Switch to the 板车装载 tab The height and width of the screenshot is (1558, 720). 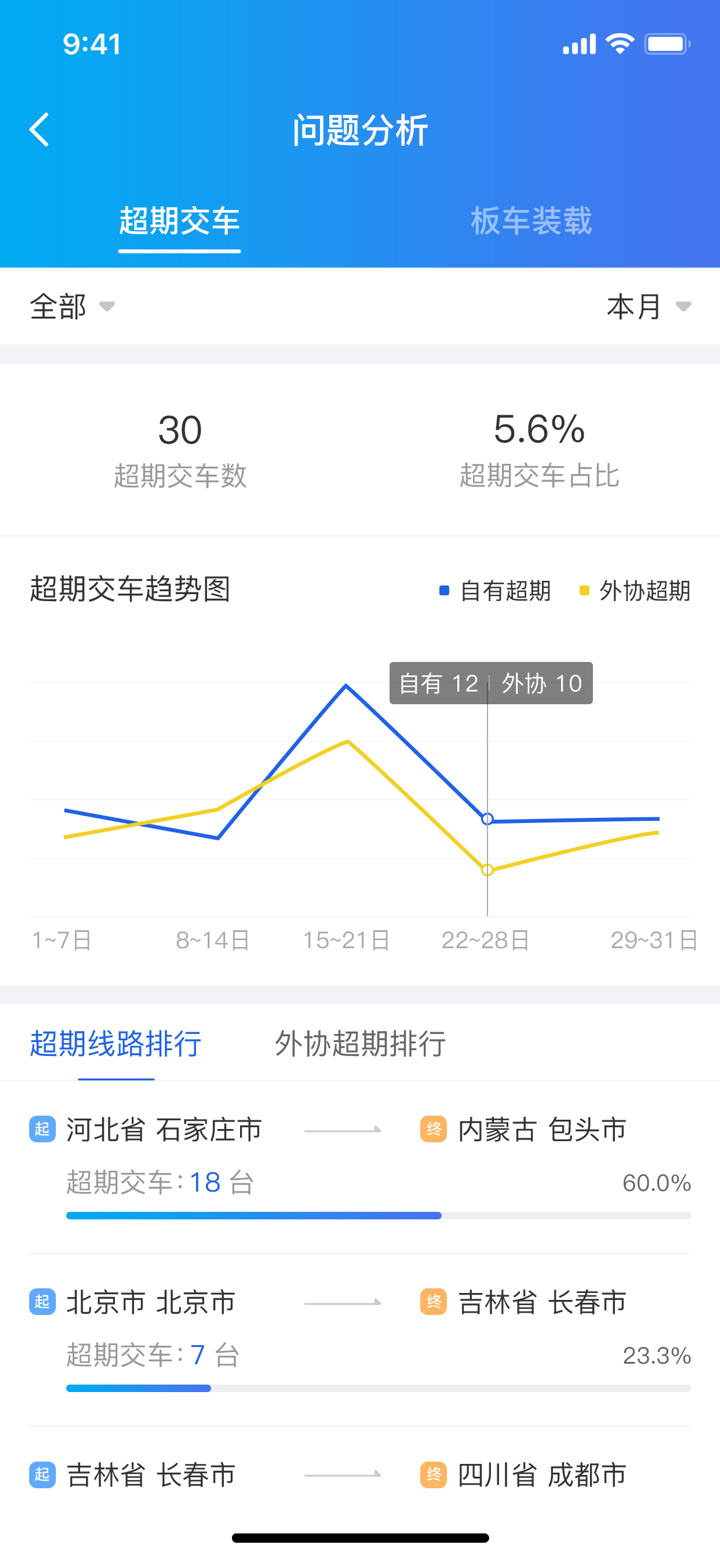point(530,221)
